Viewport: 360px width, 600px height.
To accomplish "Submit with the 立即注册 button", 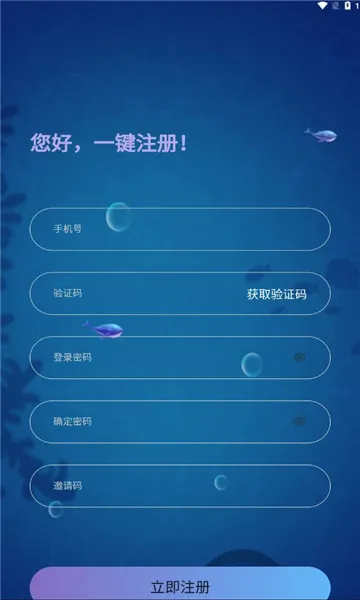I will [x=180, y=584].
